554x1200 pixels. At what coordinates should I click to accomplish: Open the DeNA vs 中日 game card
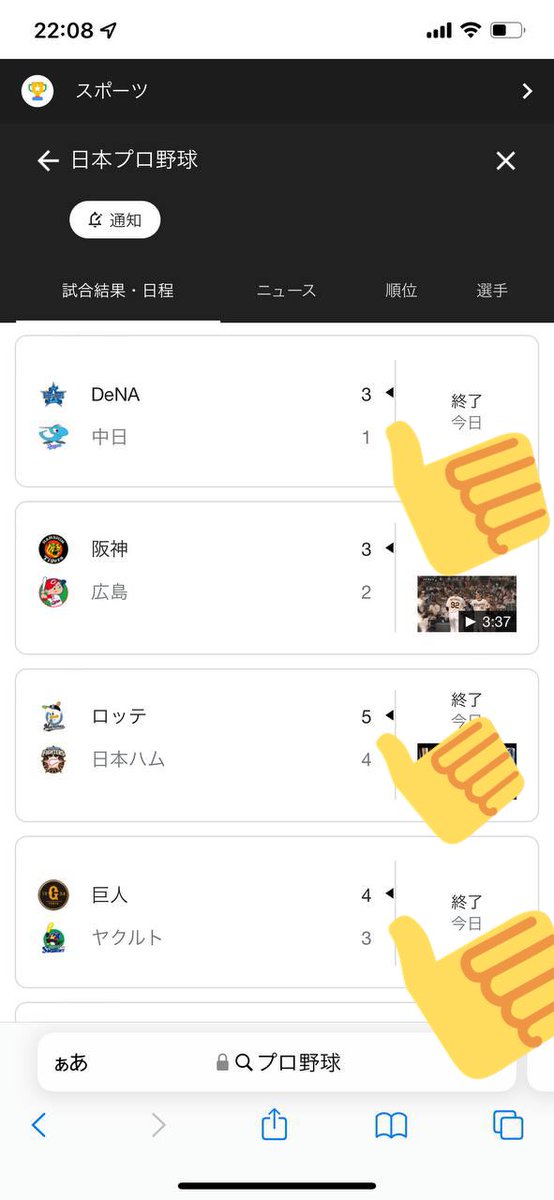point(277,411)
